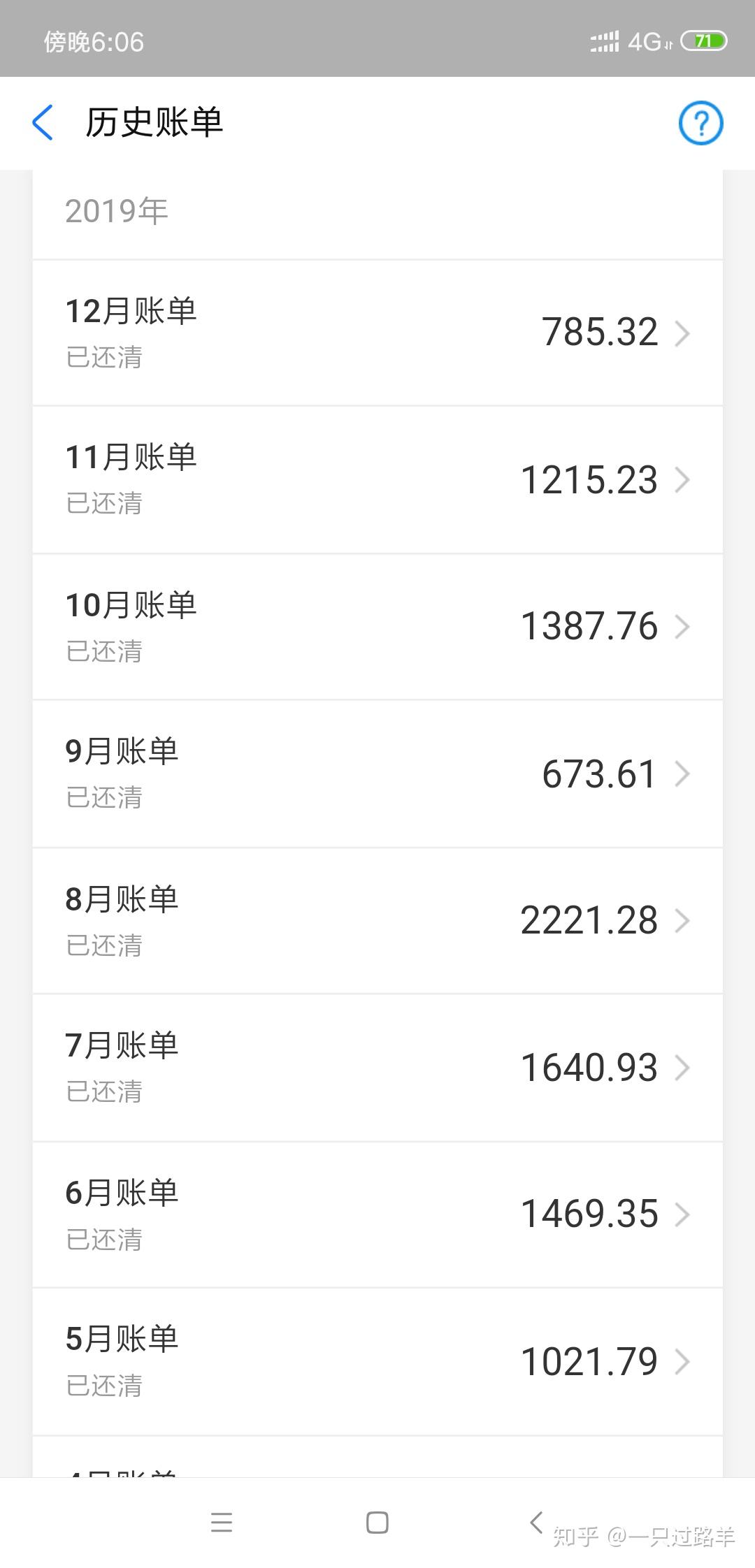Viewport: 755px width, 1568px height.
Task: Show details of the 5月账单 bill
Action: pos(377,1363)
